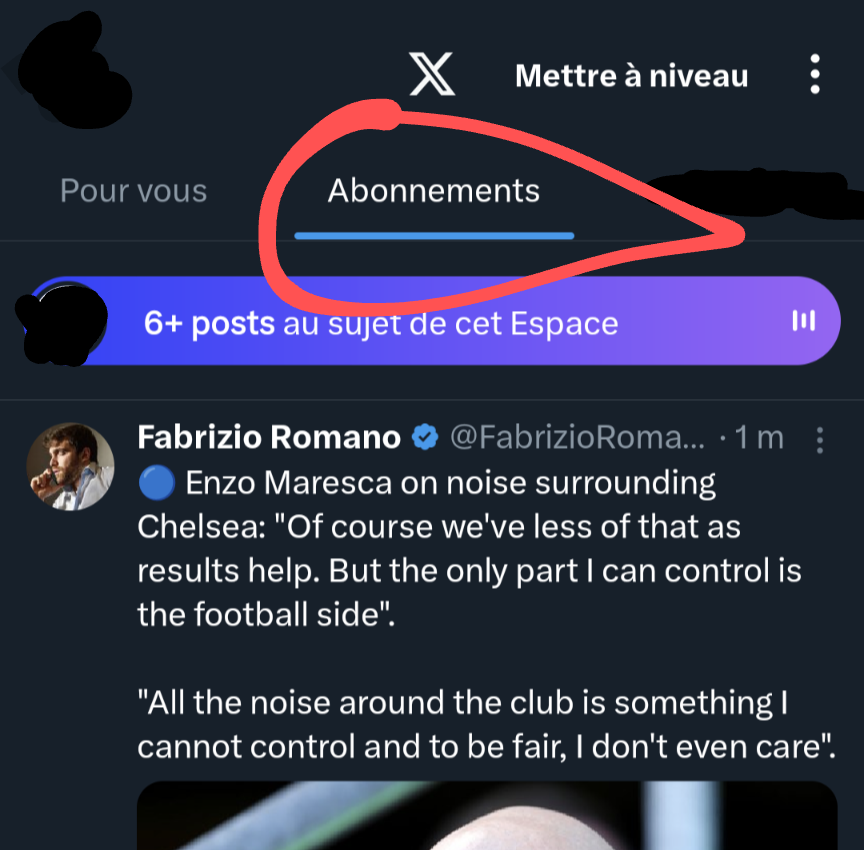
Task: Open Fabrizio Romano's profile picture
Action: click(70, 466)
